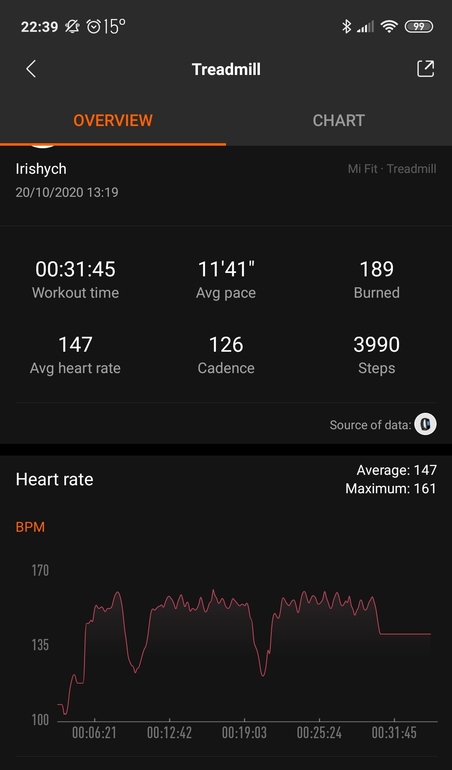Share the treadmill workout
Viewport: 452px width, 770px height.
point(425,69)
